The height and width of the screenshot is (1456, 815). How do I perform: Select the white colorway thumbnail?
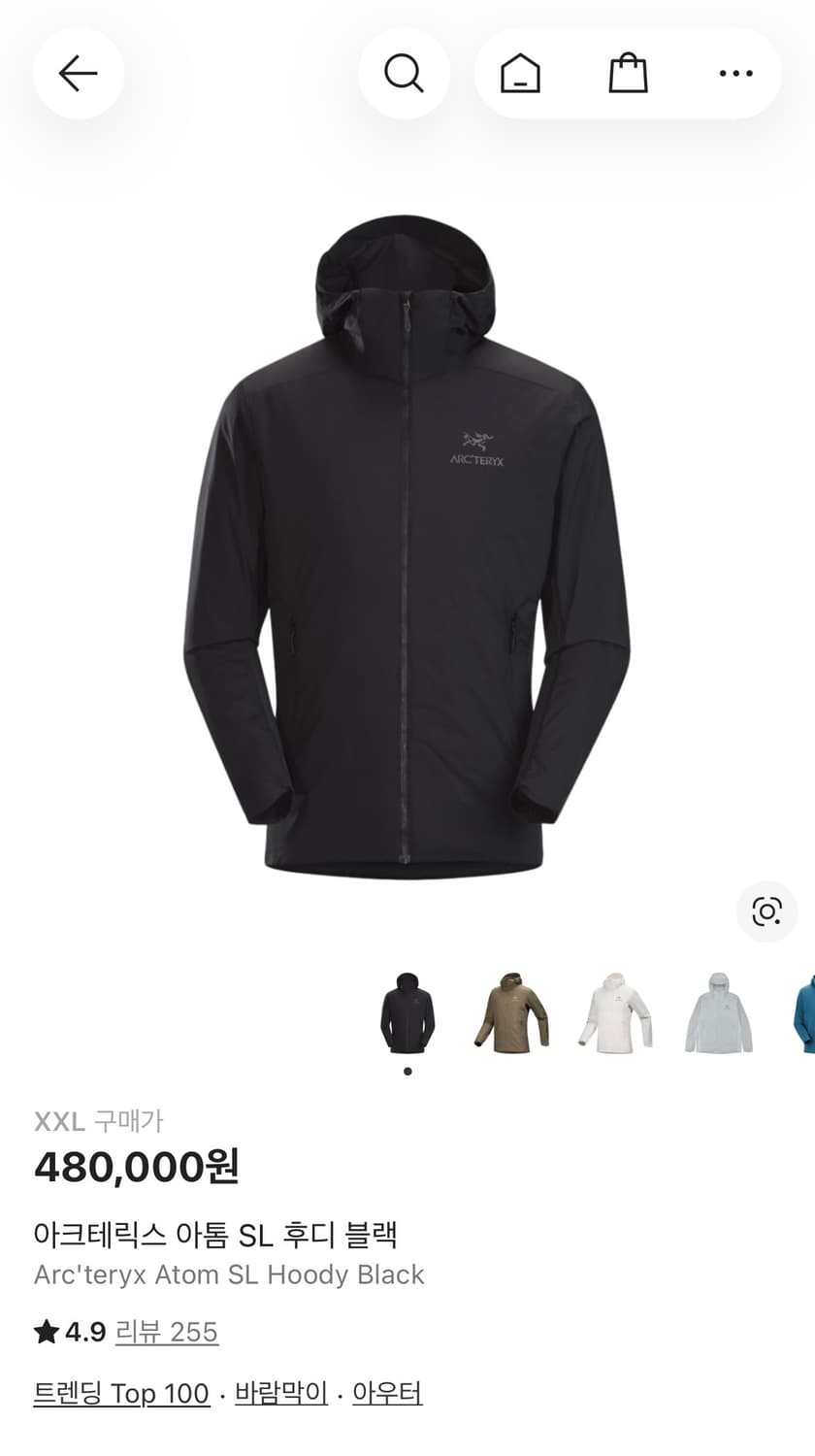click(x=614, y=1013)
